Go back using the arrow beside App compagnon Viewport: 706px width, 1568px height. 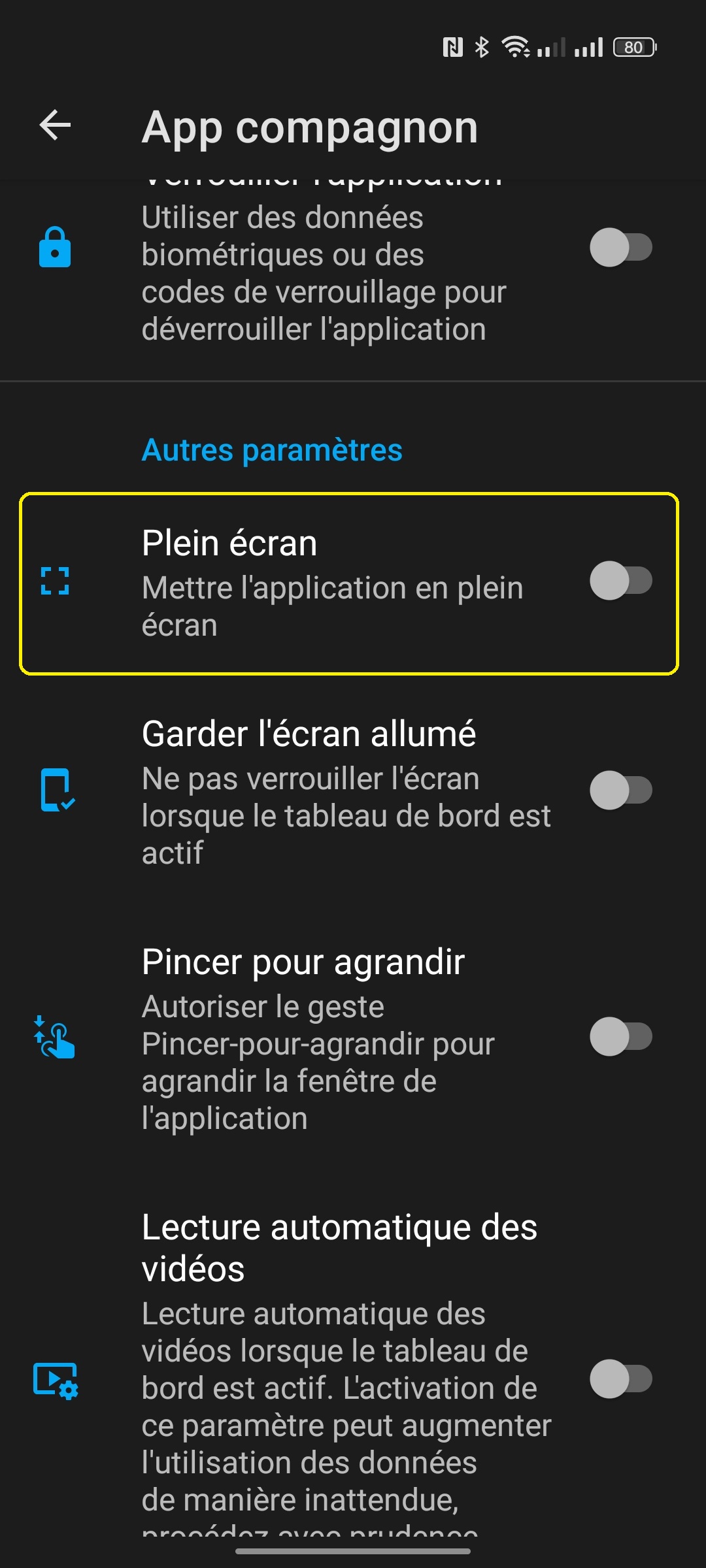[x=55, y=125]
